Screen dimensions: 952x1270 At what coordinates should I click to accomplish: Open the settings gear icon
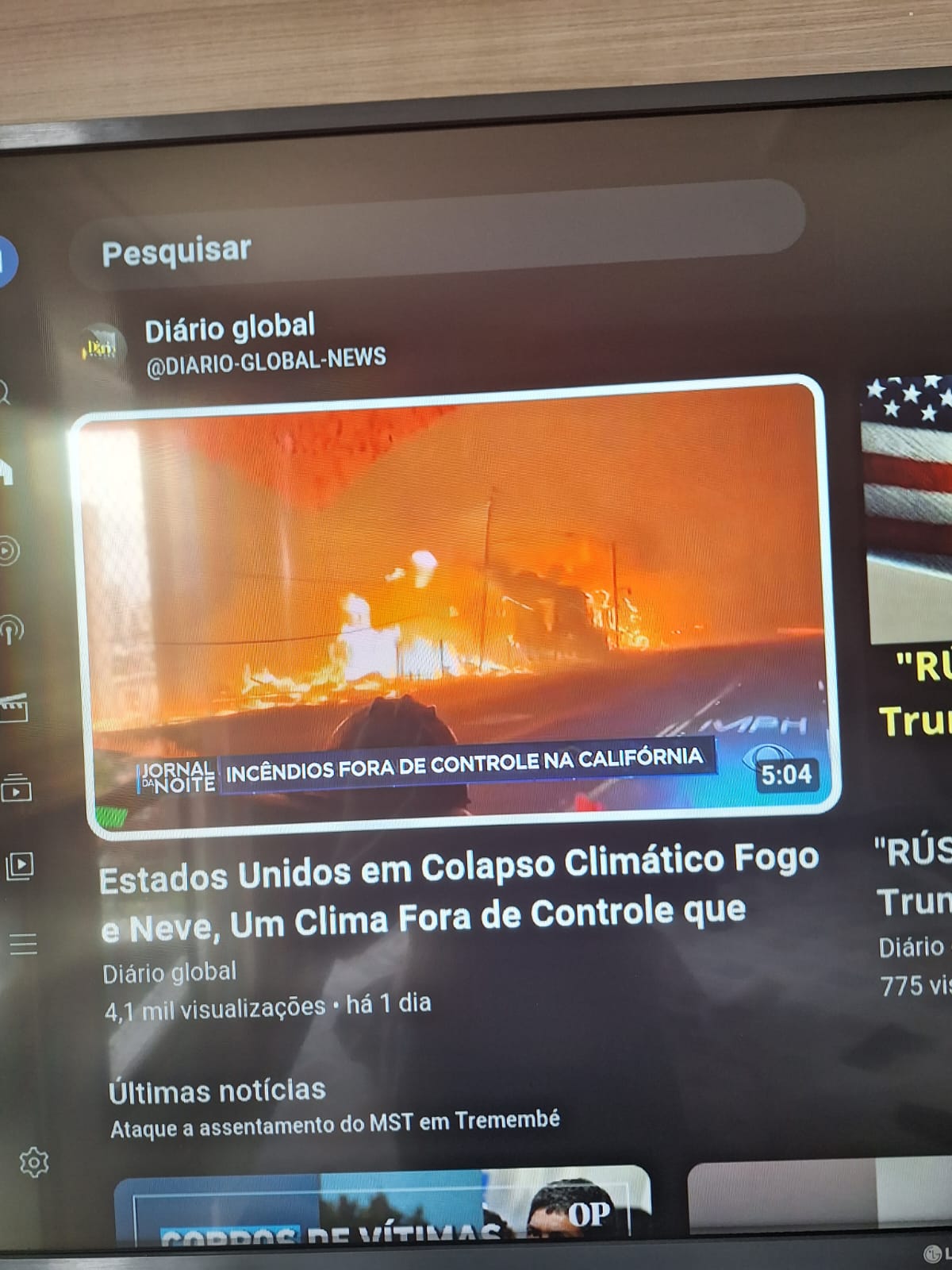pyautogui.click(x=33, y=1162)
